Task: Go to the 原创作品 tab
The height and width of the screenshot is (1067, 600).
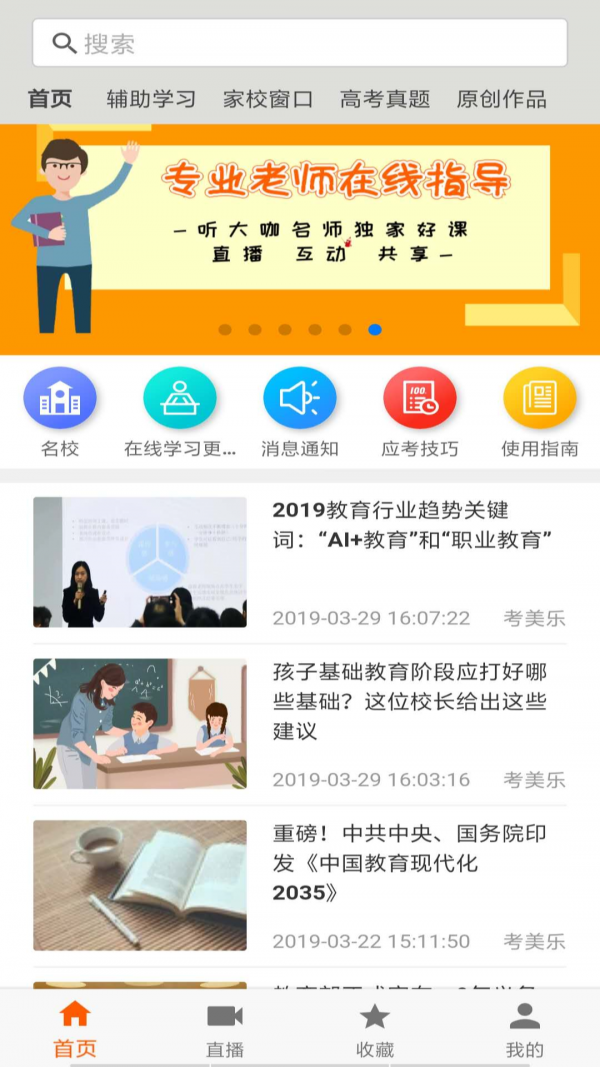Action: [501, 99]
